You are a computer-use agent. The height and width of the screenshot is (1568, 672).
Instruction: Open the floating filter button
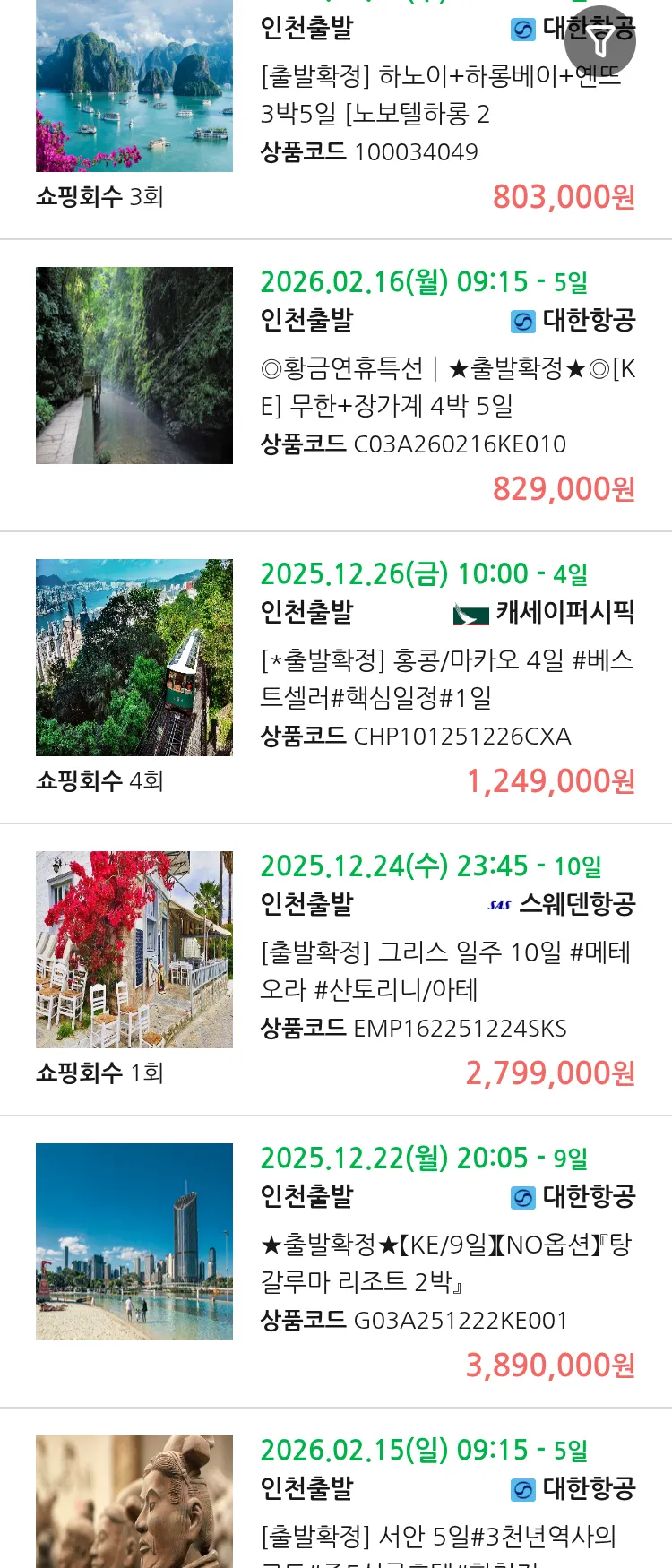tap(600, 41)
